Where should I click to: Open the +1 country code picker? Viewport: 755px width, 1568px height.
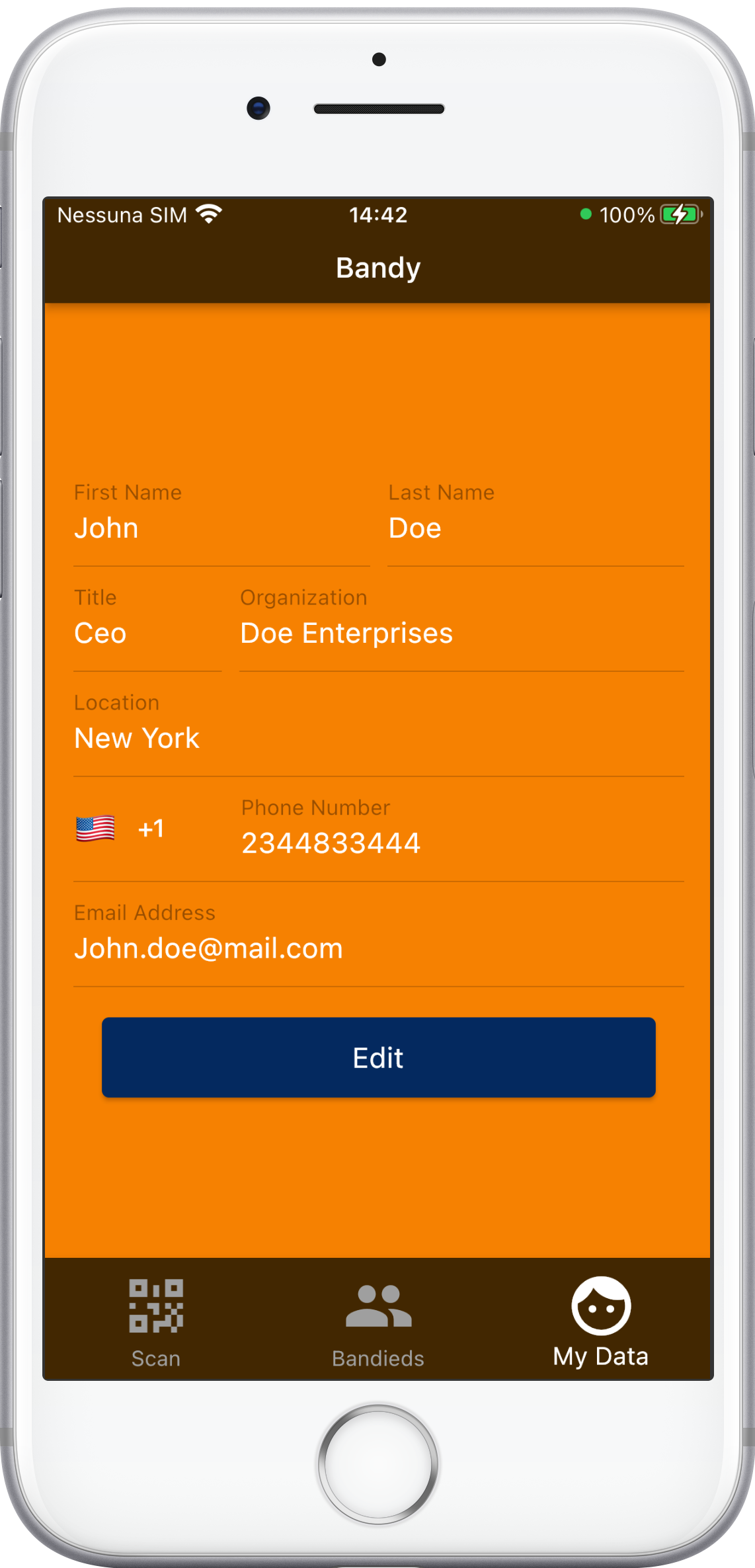[x=120, y=829]
